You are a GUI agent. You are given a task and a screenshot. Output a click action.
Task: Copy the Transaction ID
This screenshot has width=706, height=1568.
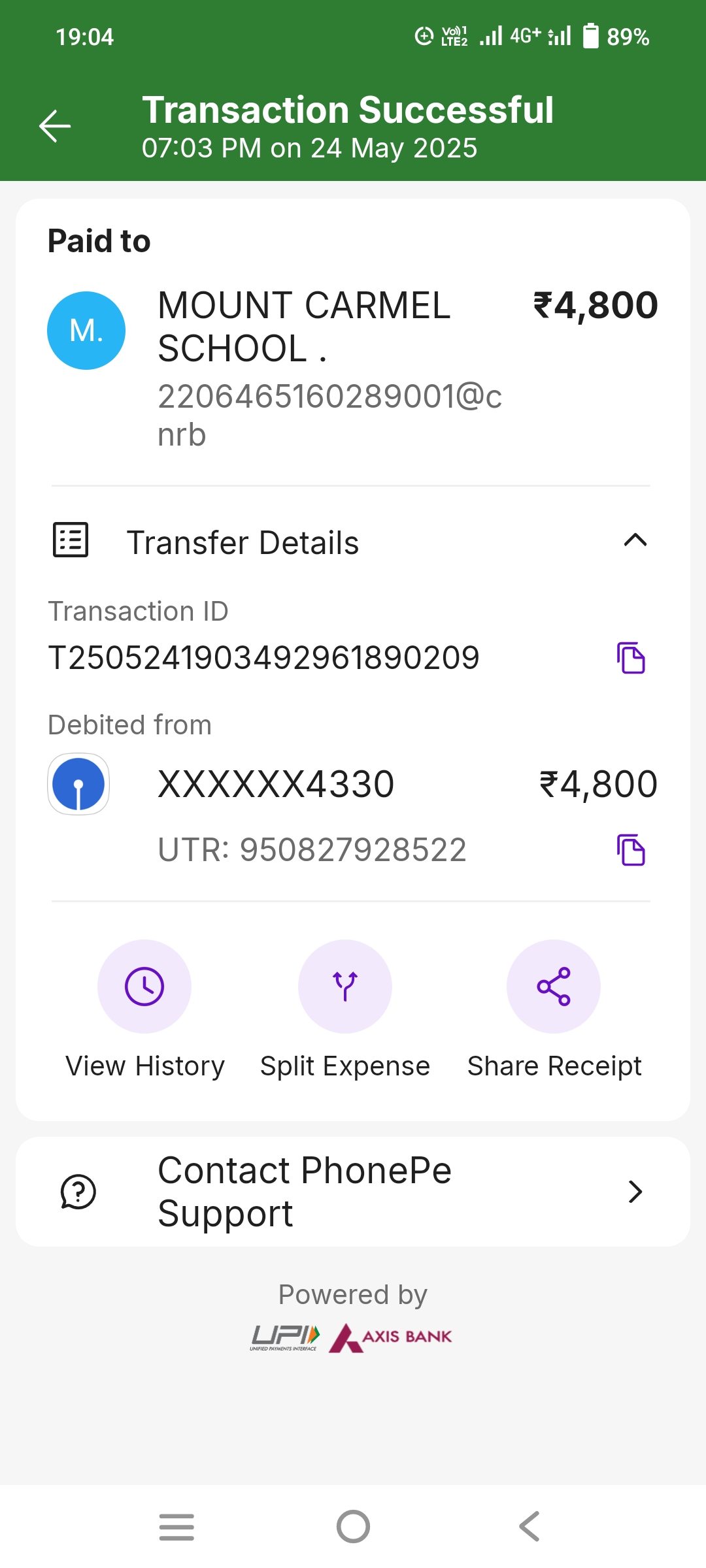point(631,658)
